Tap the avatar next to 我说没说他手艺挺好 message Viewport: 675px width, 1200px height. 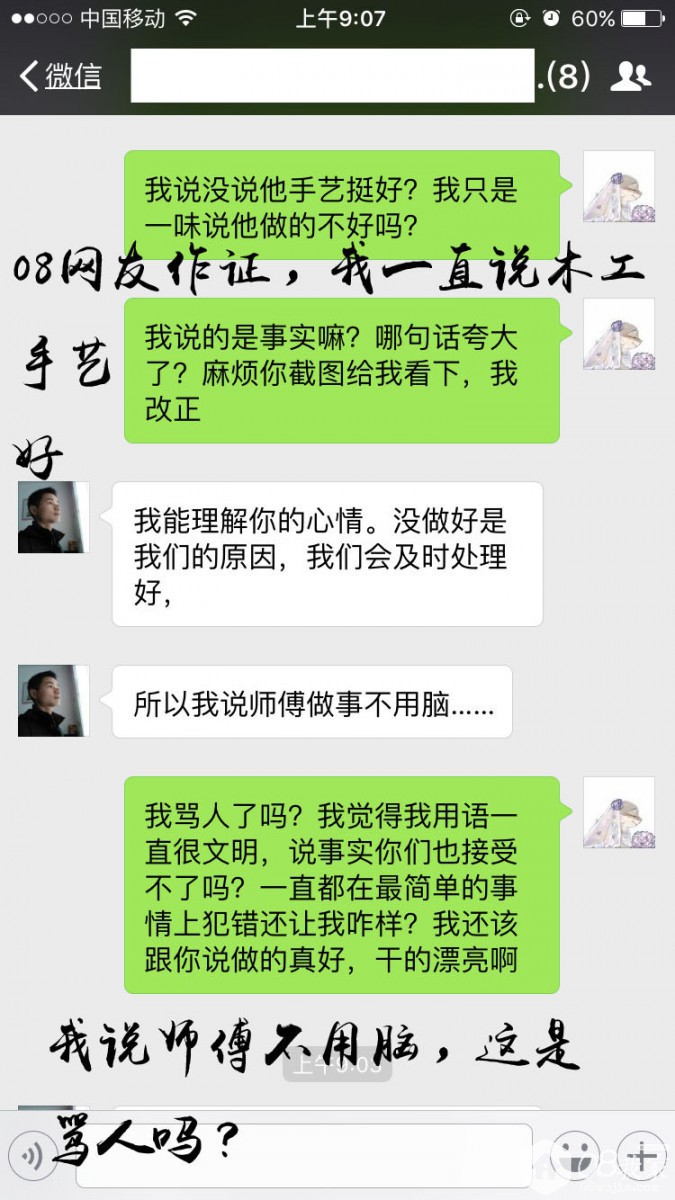[618, 186]
